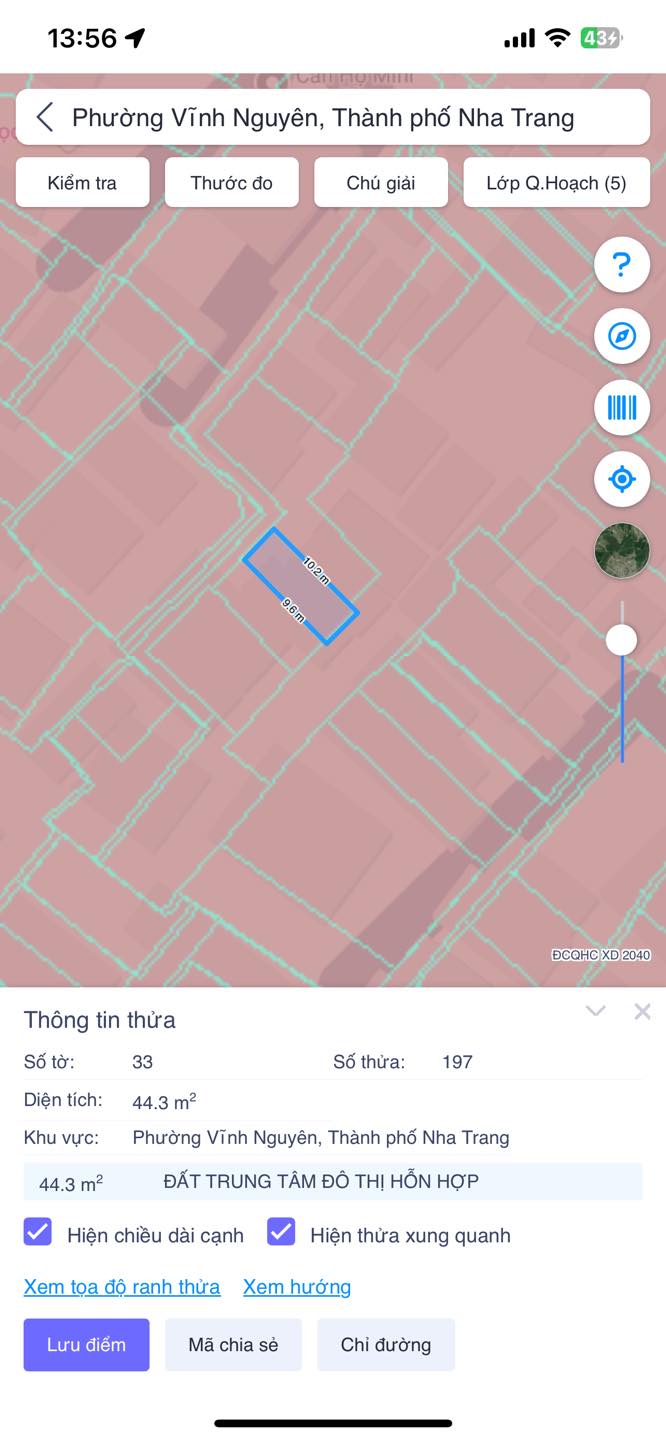Select the Thước đo measuring tool
The height and width of the screenshot is (1440, 666).
click(x=231, y=183)
